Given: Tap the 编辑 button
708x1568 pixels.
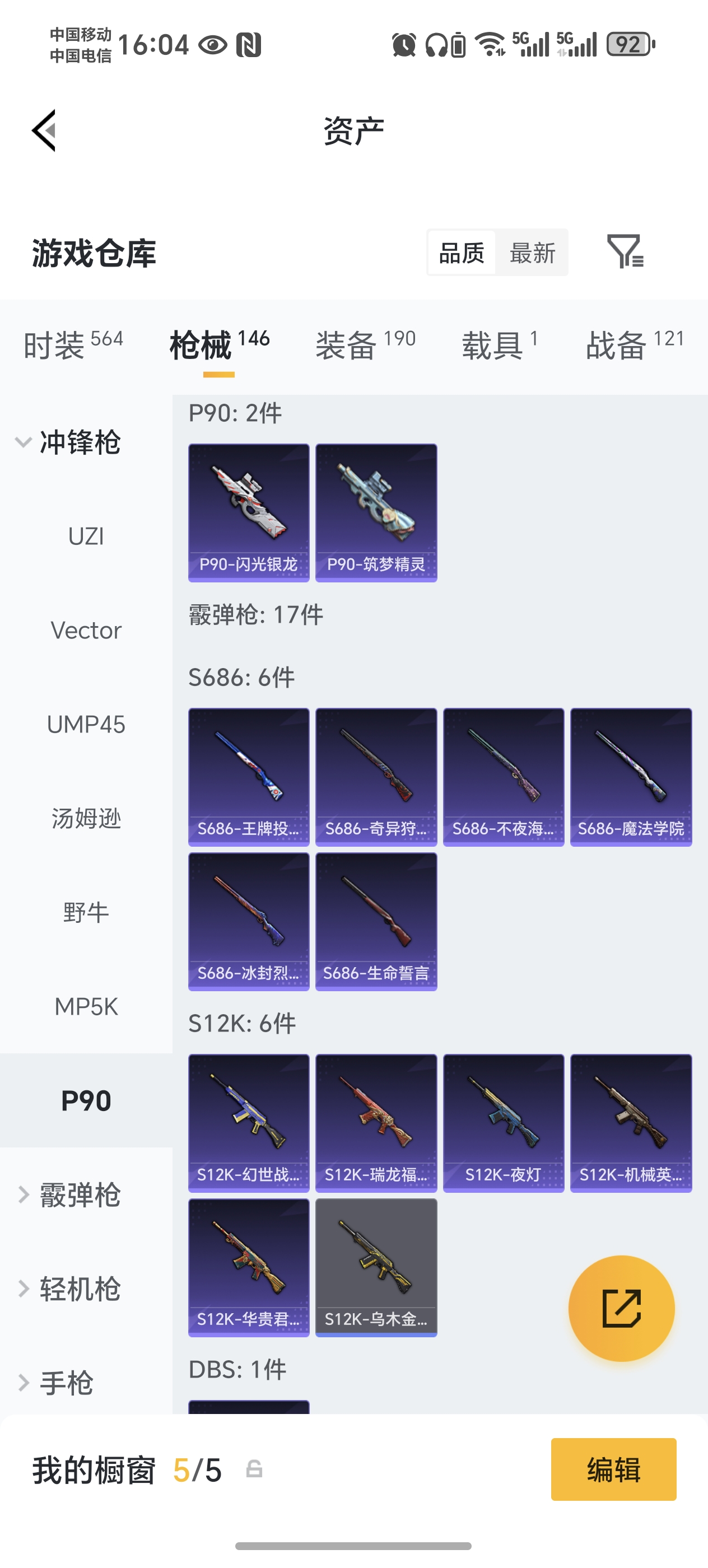Looking at the screenshot, I should coord(613,1470).
